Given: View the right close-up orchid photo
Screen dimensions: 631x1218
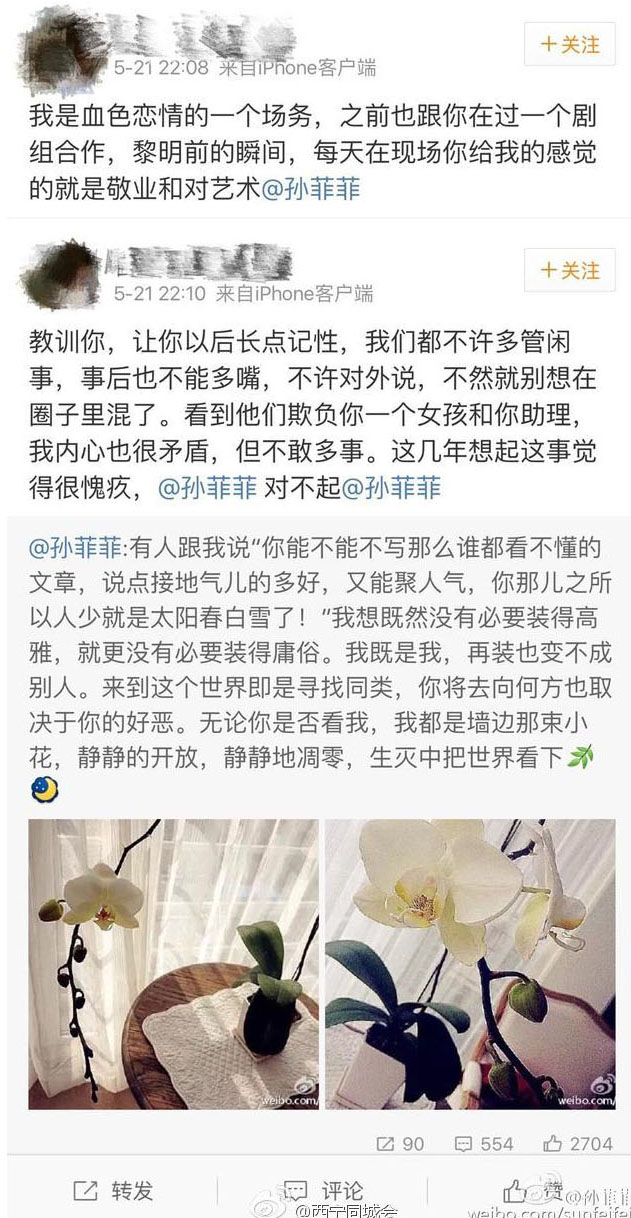Looking at the screenshot, I should [x=470, y=964].
